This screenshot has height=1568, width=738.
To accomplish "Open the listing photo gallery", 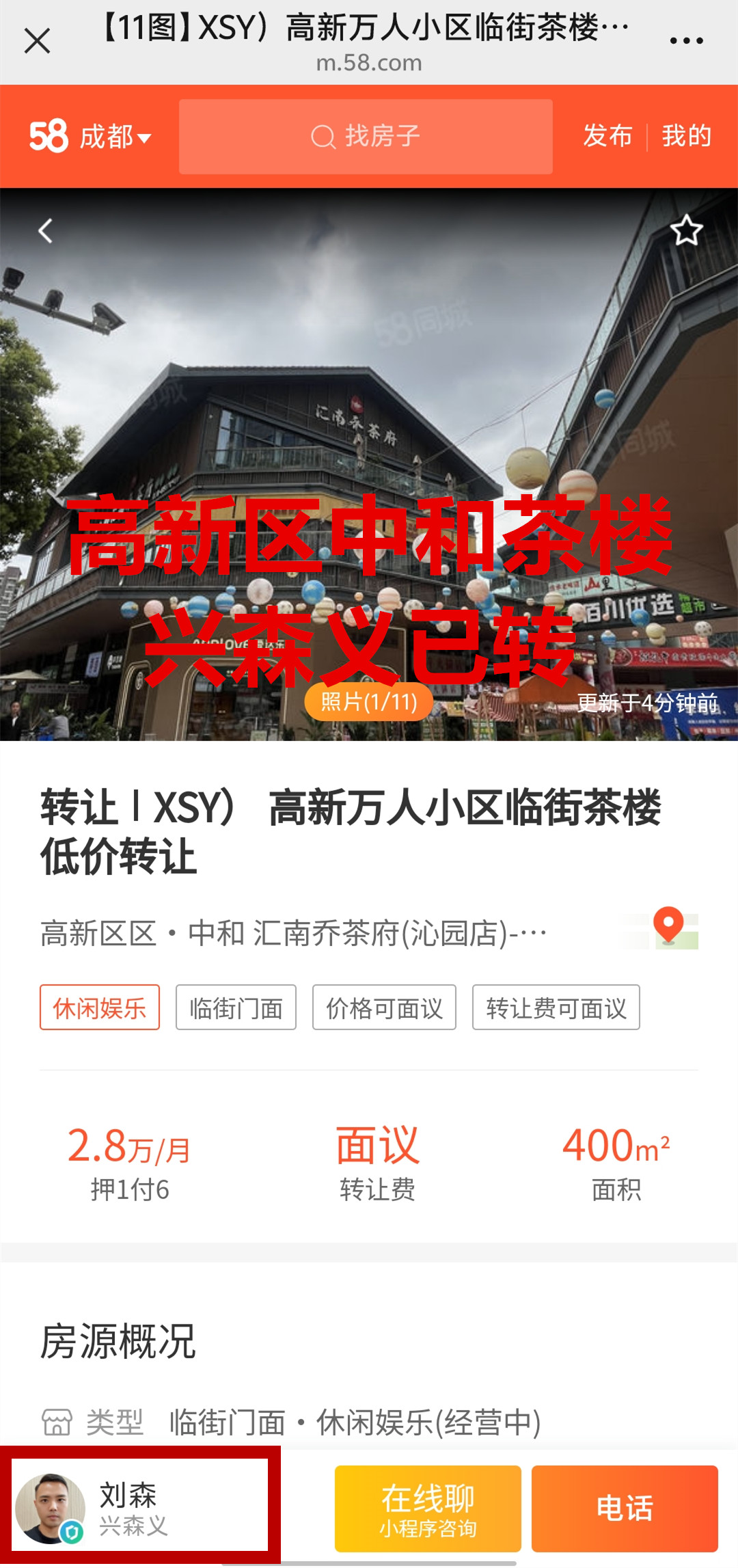I will (368, 701).
